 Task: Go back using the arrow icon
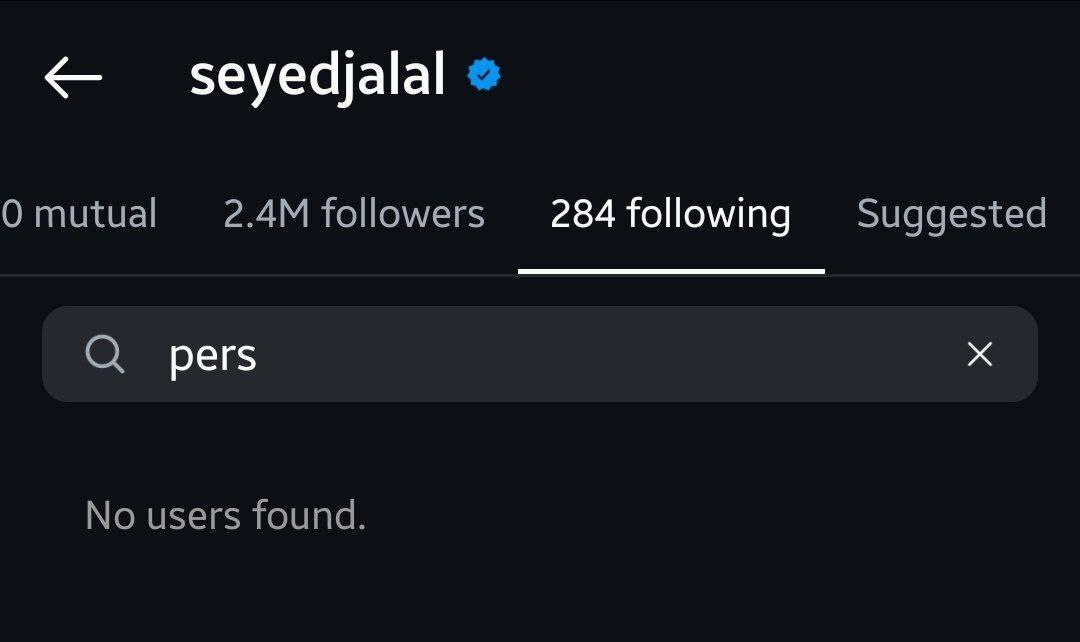click(x=73, y=77)
